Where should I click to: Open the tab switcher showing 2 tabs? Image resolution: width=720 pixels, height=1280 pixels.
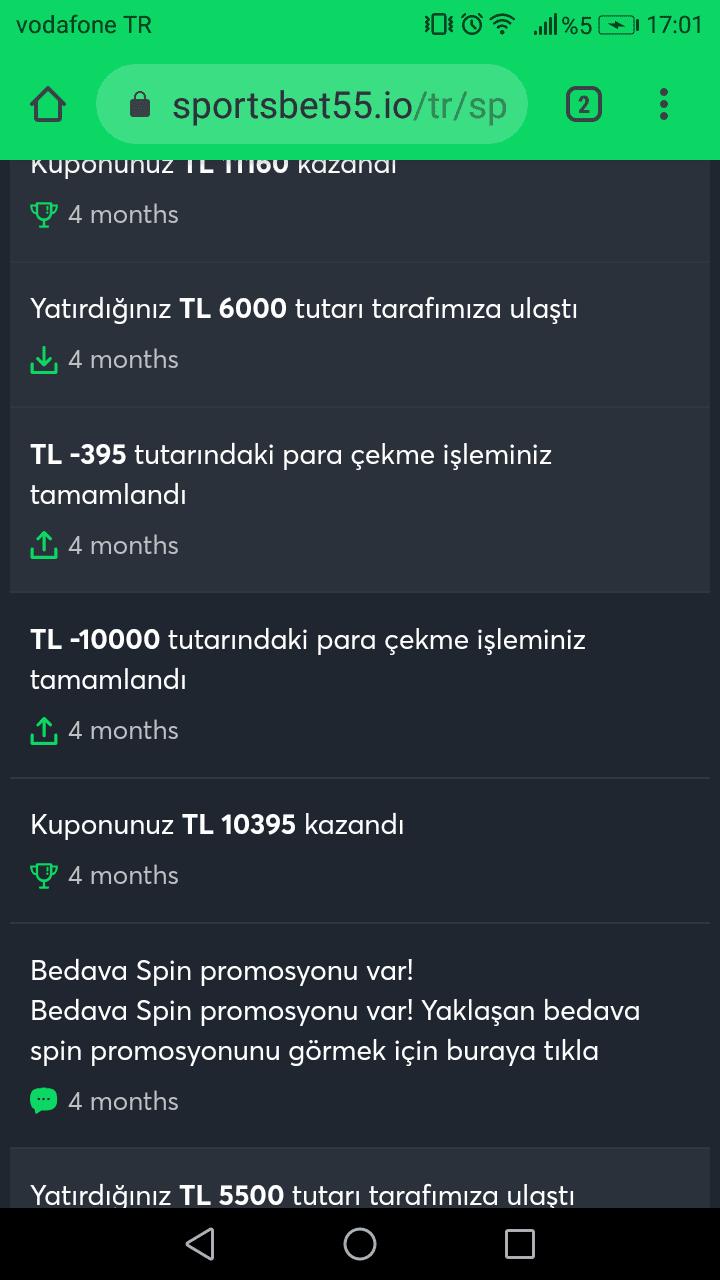click(x=584, y=105)
